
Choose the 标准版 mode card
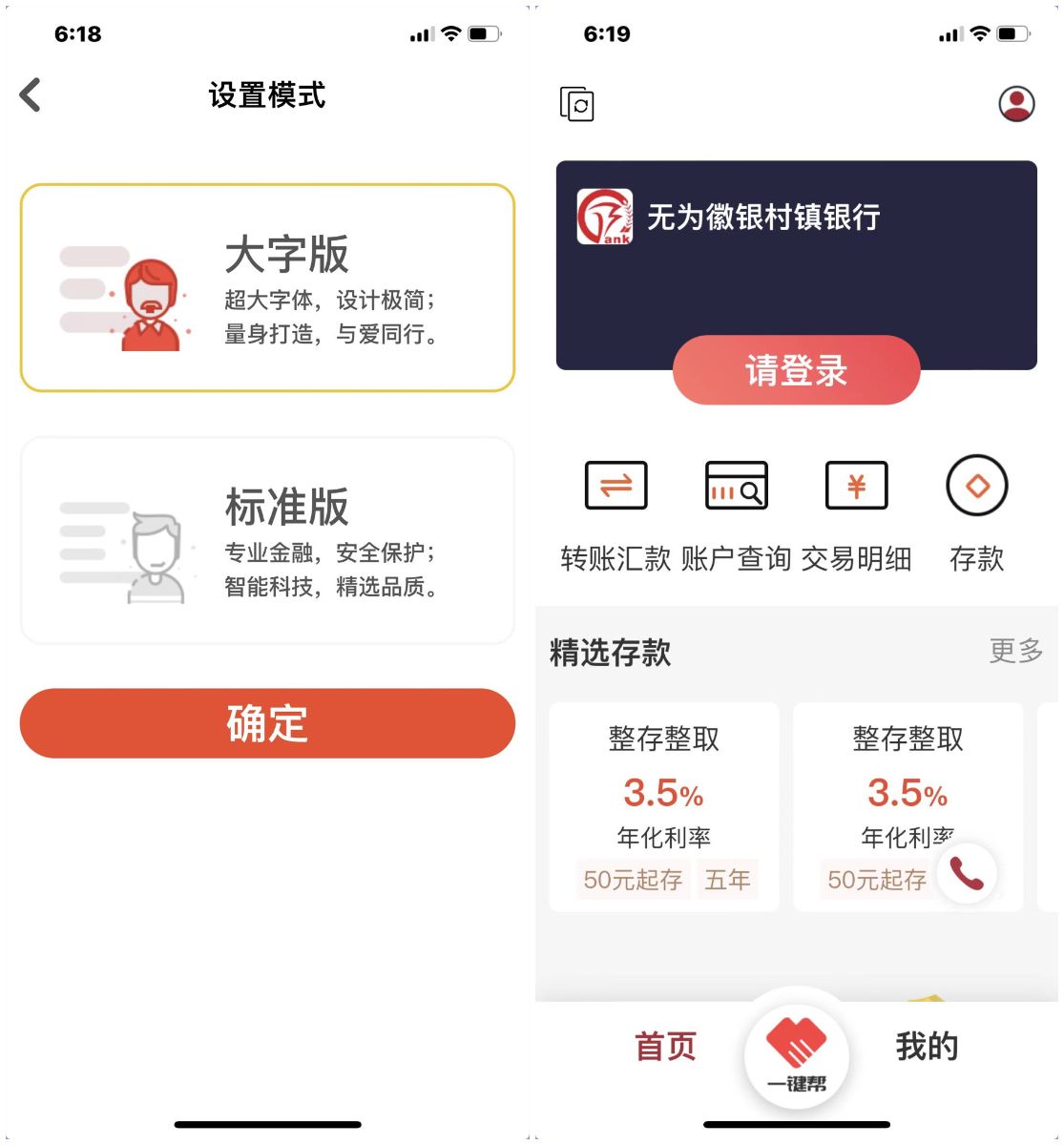coord(267,541)
